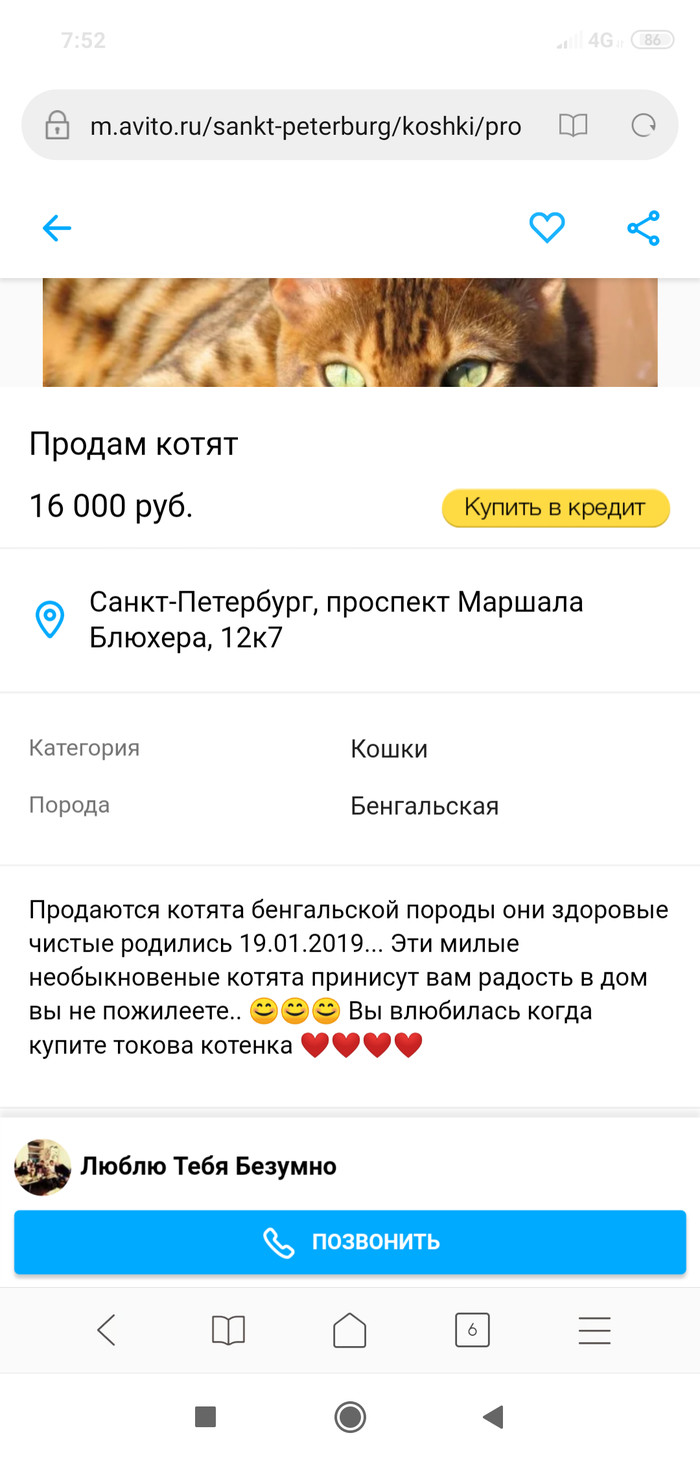Image resolution: width=700 pixels, height=1457 pixels.
Task: Open the Bengal cat listing photo
Action: coord(350,333)
